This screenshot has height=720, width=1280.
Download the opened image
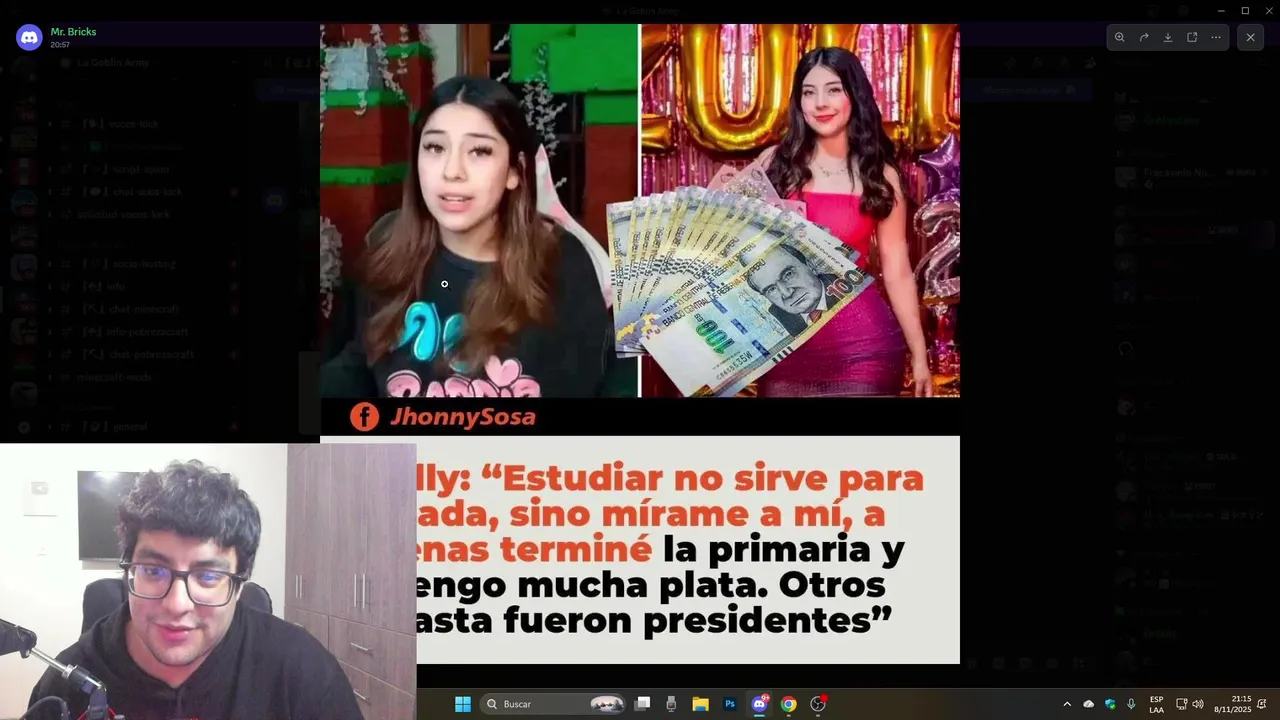[1168, 37]
